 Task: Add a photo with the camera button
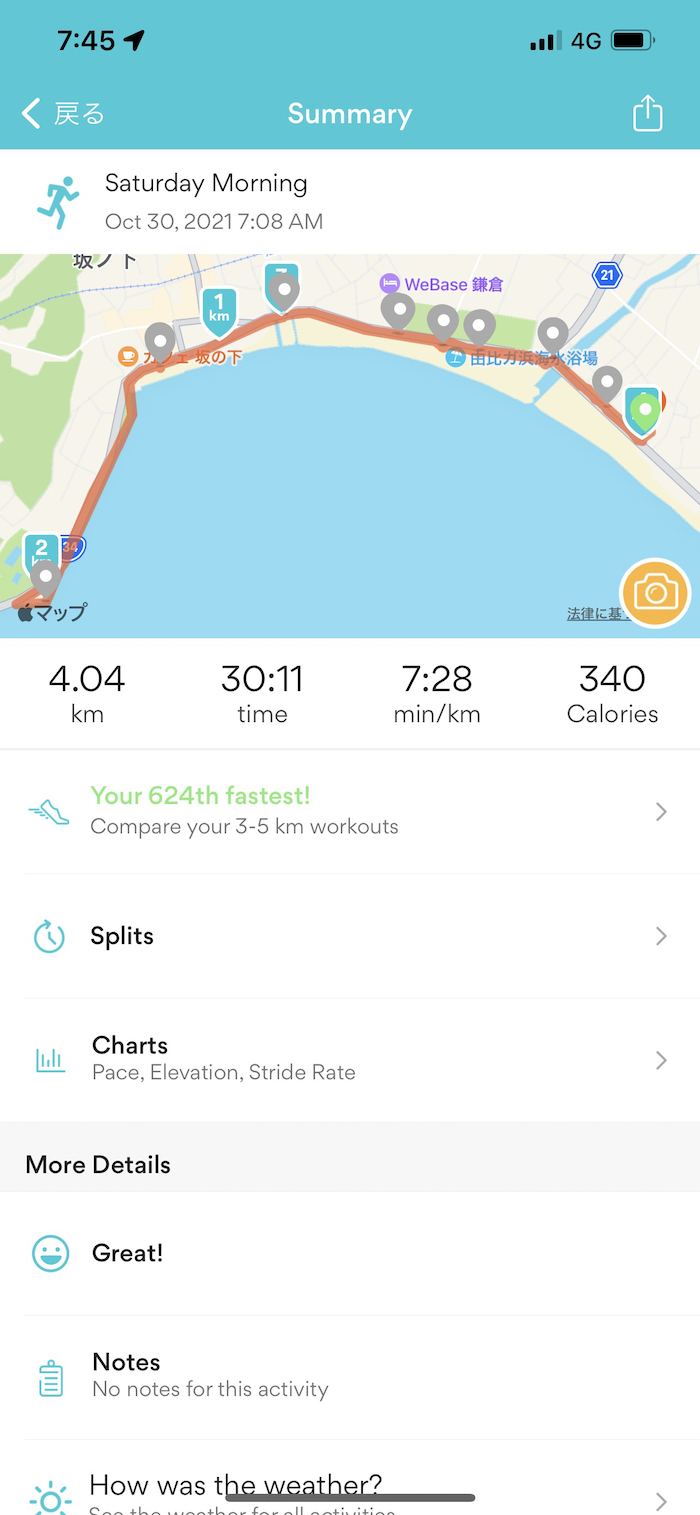[655, 593]
